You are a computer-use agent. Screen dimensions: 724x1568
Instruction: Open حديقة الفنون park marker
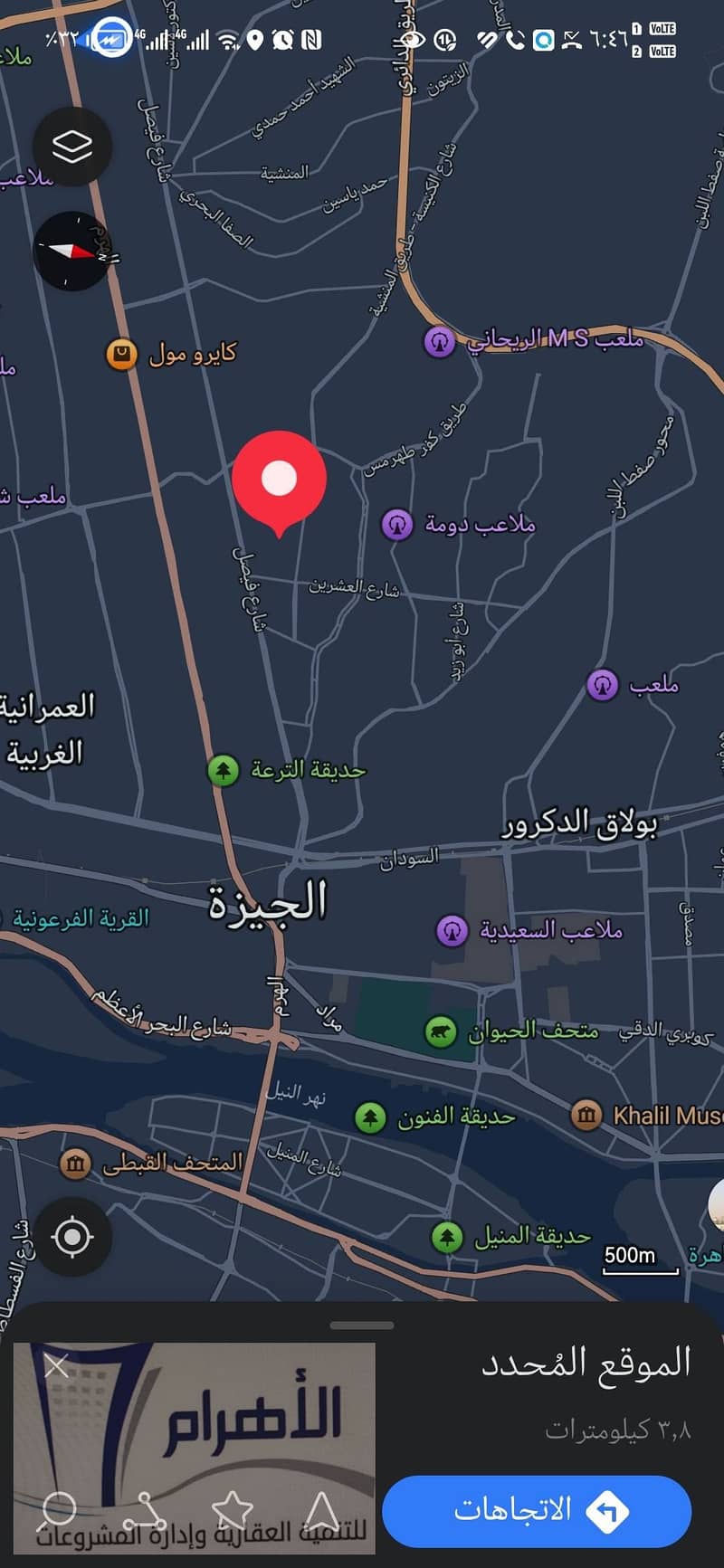coord(370,1117)
